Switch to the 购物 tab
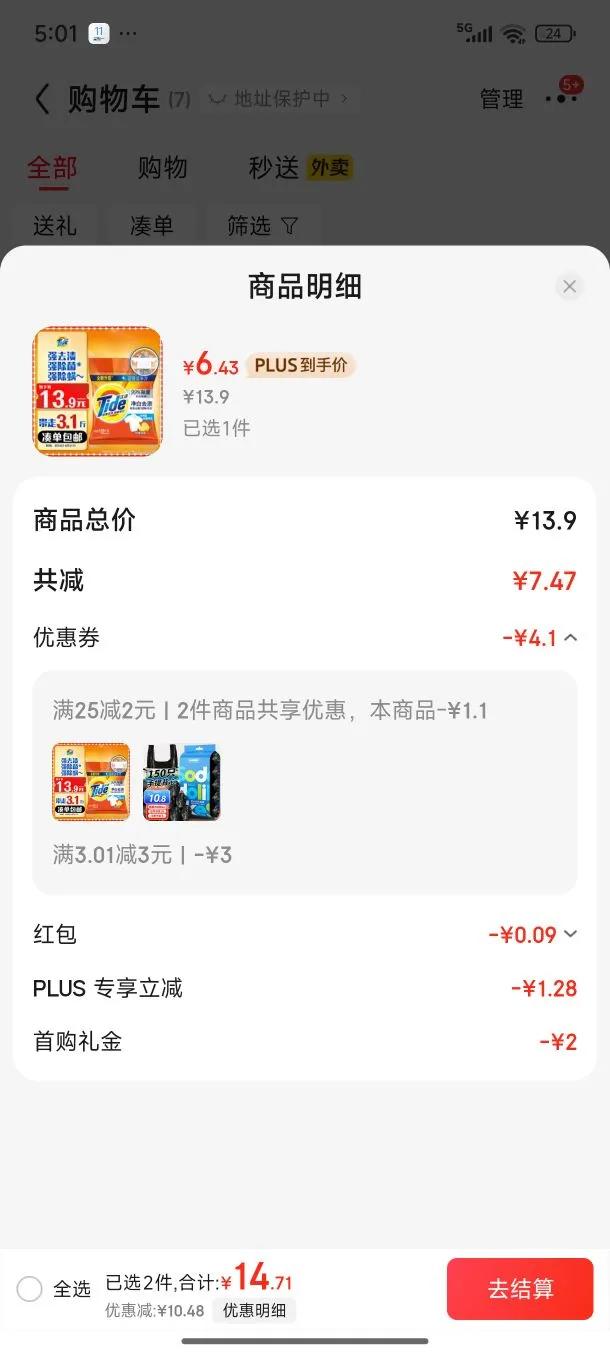This screenshot has height=1356, width=610. pyautogui.click(x=162, y=168)
